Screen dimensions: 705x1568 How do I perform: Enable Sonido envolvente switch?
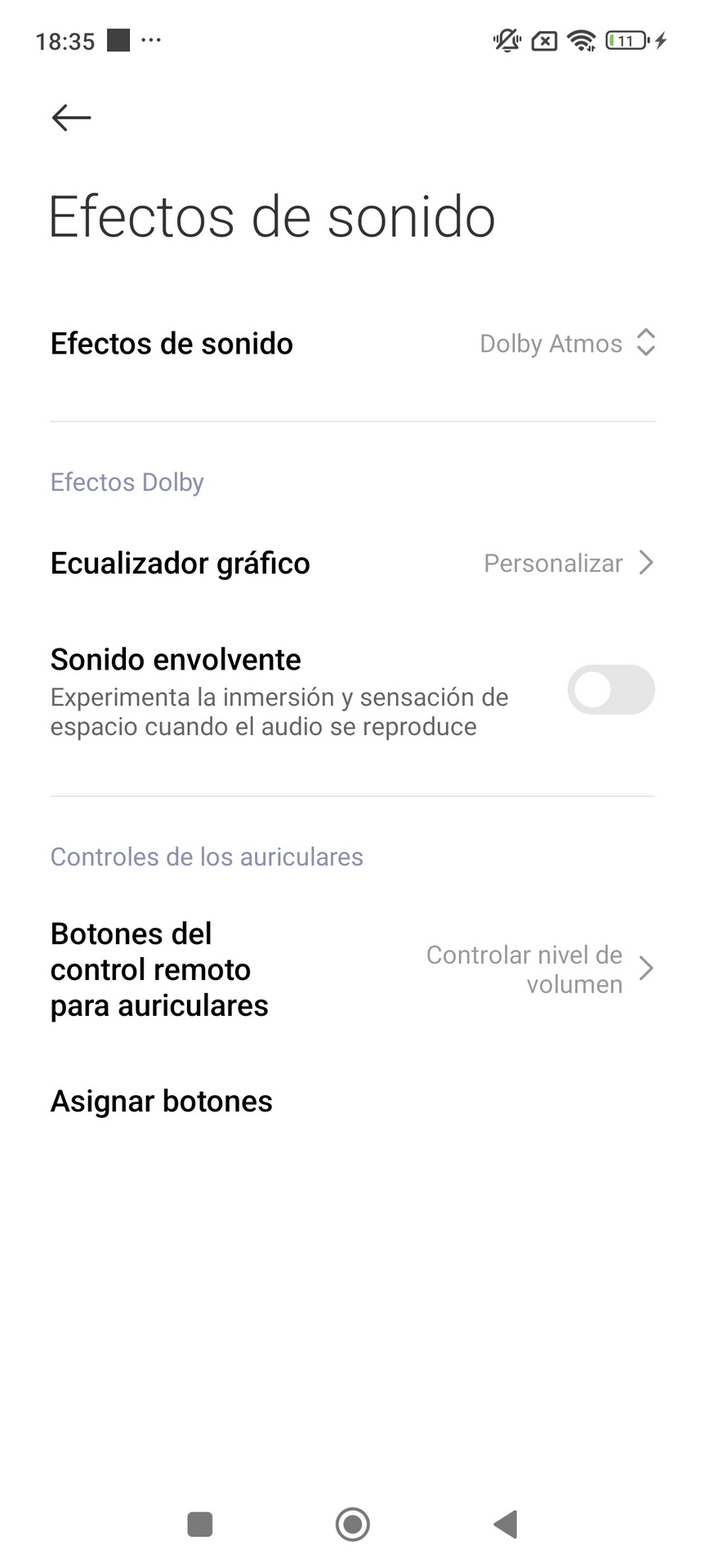tap(611, 690)
